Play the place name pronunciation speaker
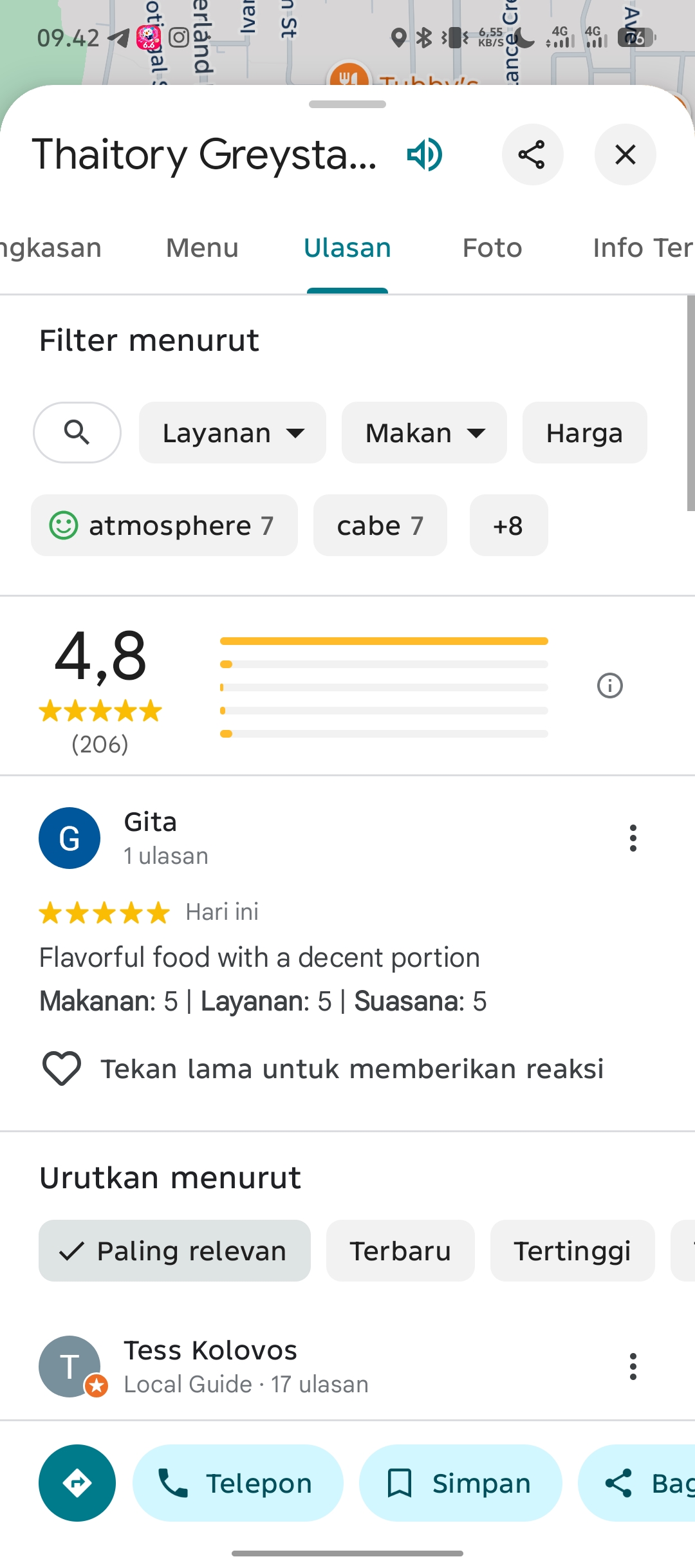 pos(425,154)
